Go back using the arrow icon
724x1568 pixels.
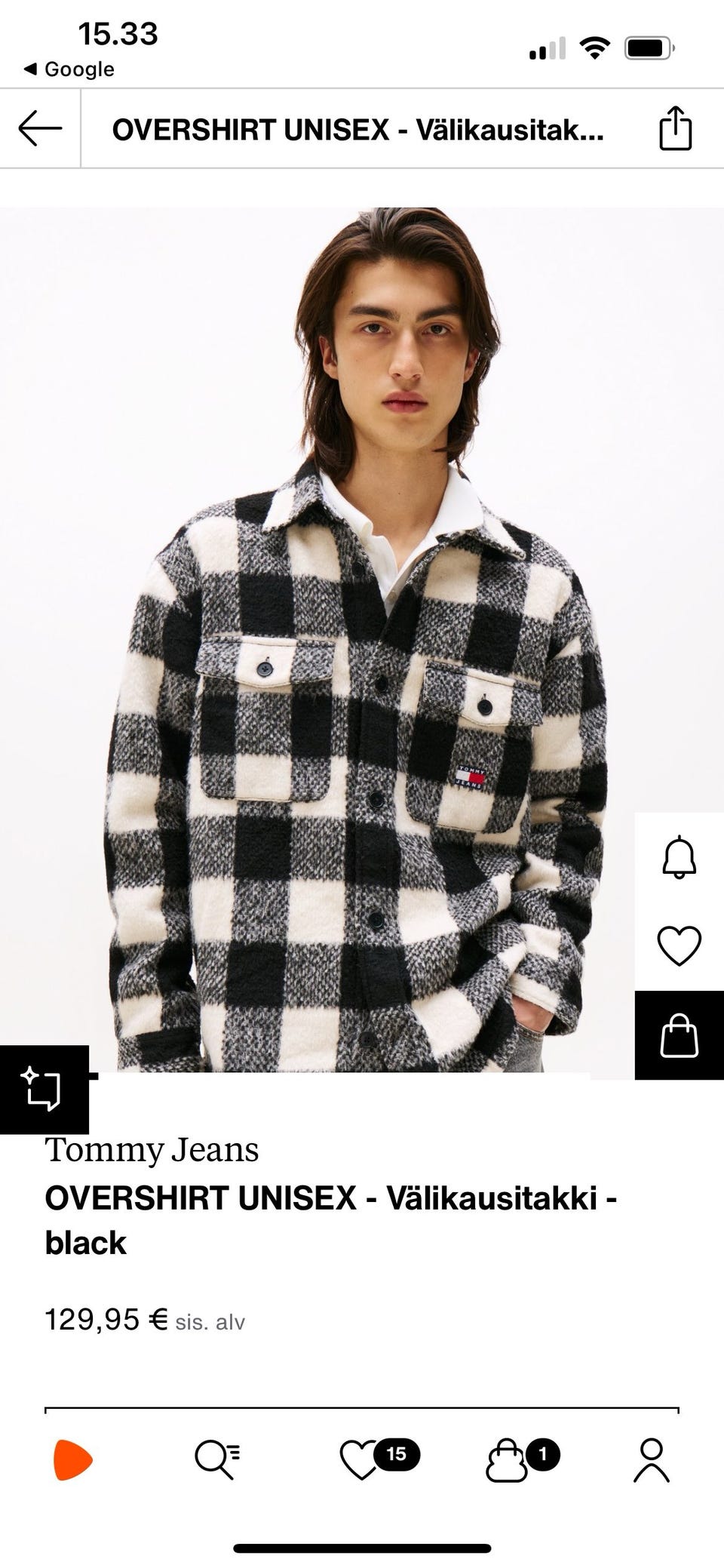pyautogui.click(x=40, y=128)
